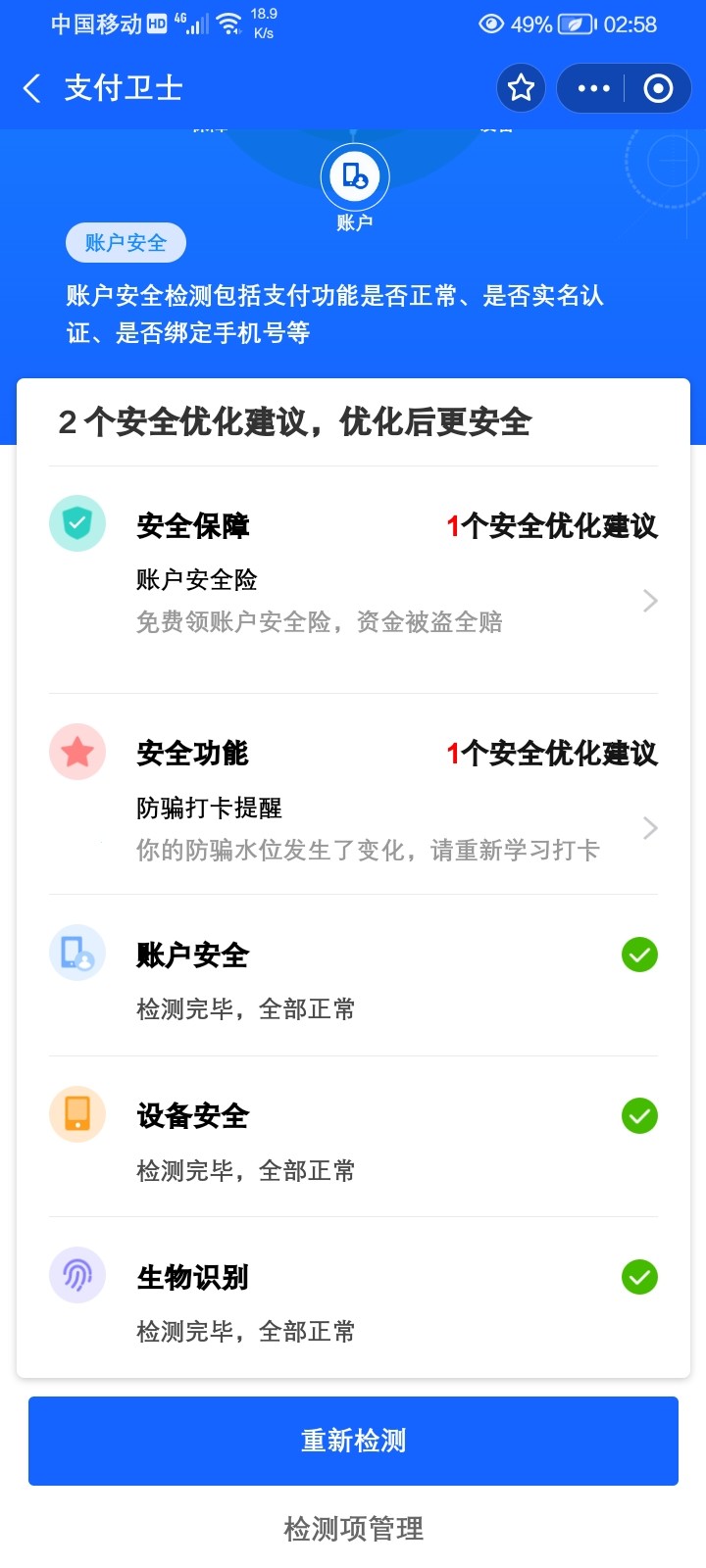Open 账户安全险 suggestion under 安全保障
The width and height of the screenshot is (706, 1568).
(x=353, y=600)
